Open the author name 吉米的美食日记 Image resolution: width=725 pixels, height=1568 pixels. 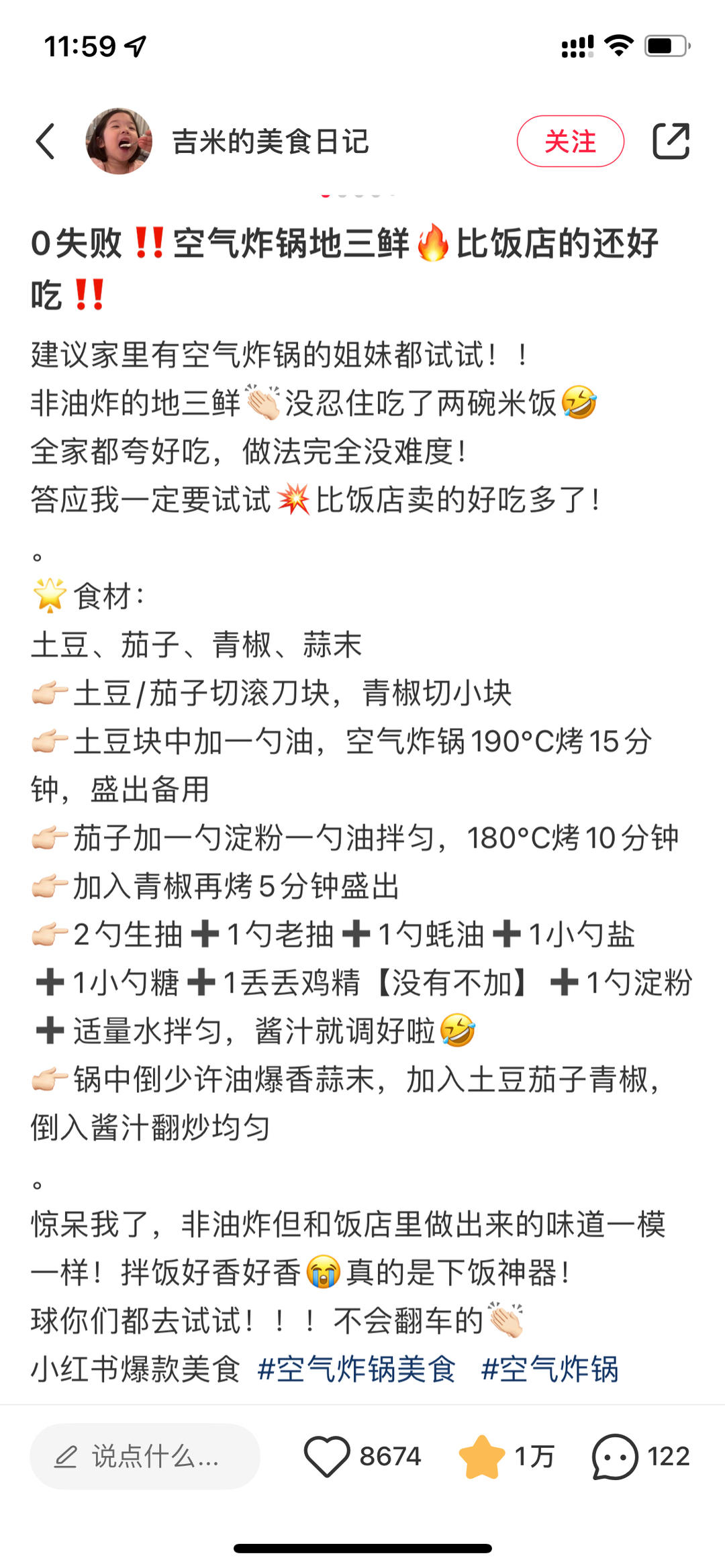pos(271,142)
